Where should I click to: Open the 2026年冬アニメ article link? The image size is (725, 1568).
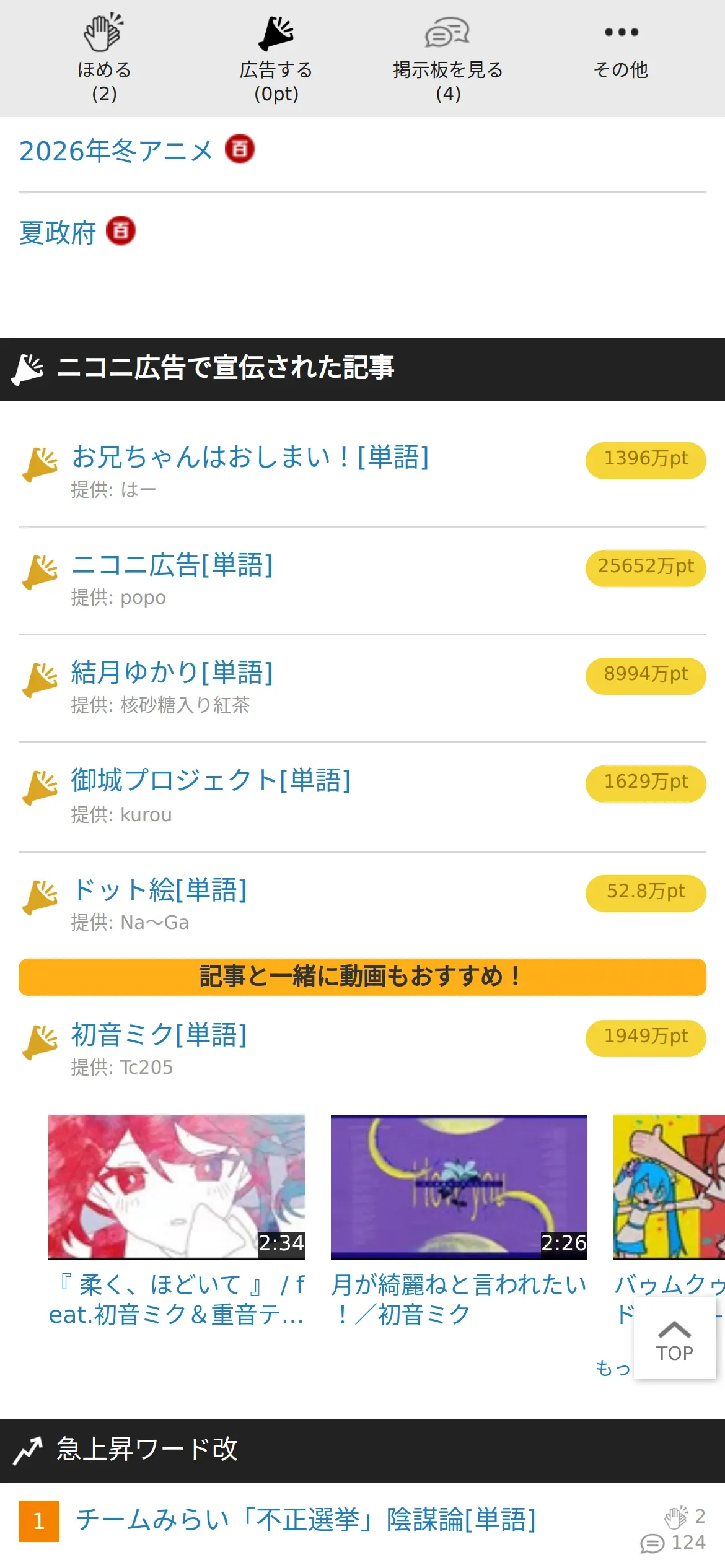(116, 151)
